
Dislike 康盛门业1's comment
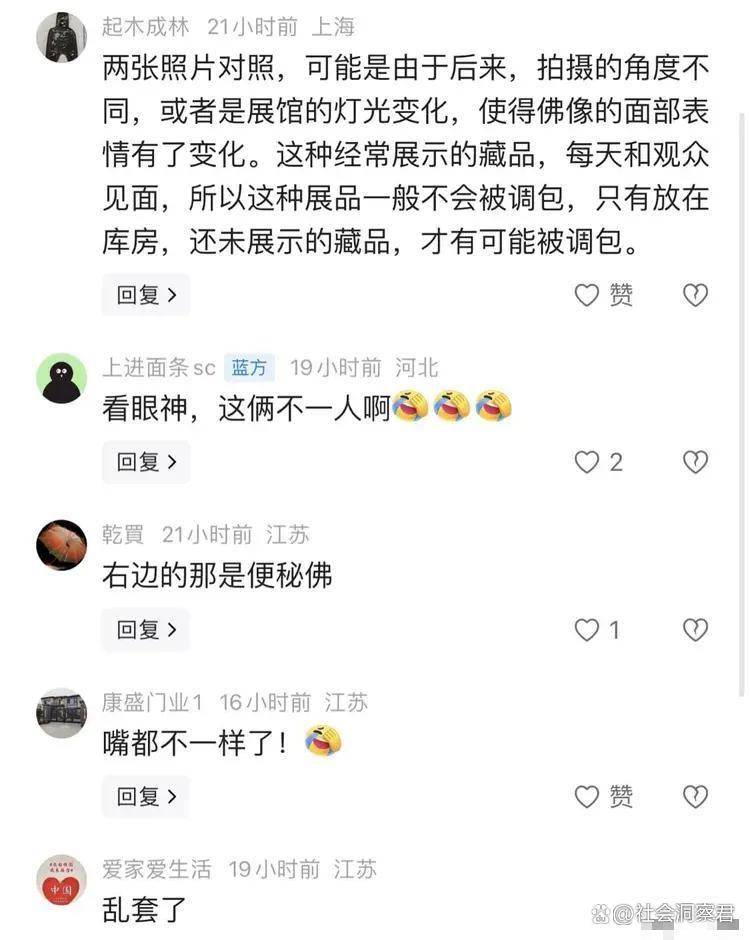695,796
